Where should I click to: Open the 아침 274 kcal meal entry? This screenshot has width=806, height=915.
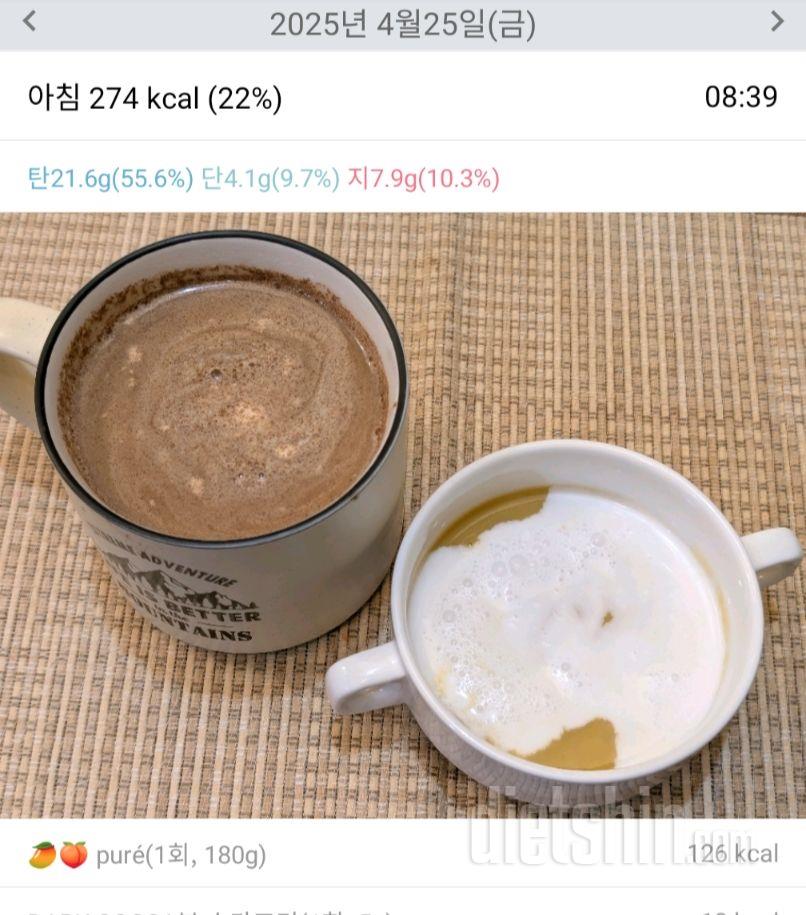[155, 98]
